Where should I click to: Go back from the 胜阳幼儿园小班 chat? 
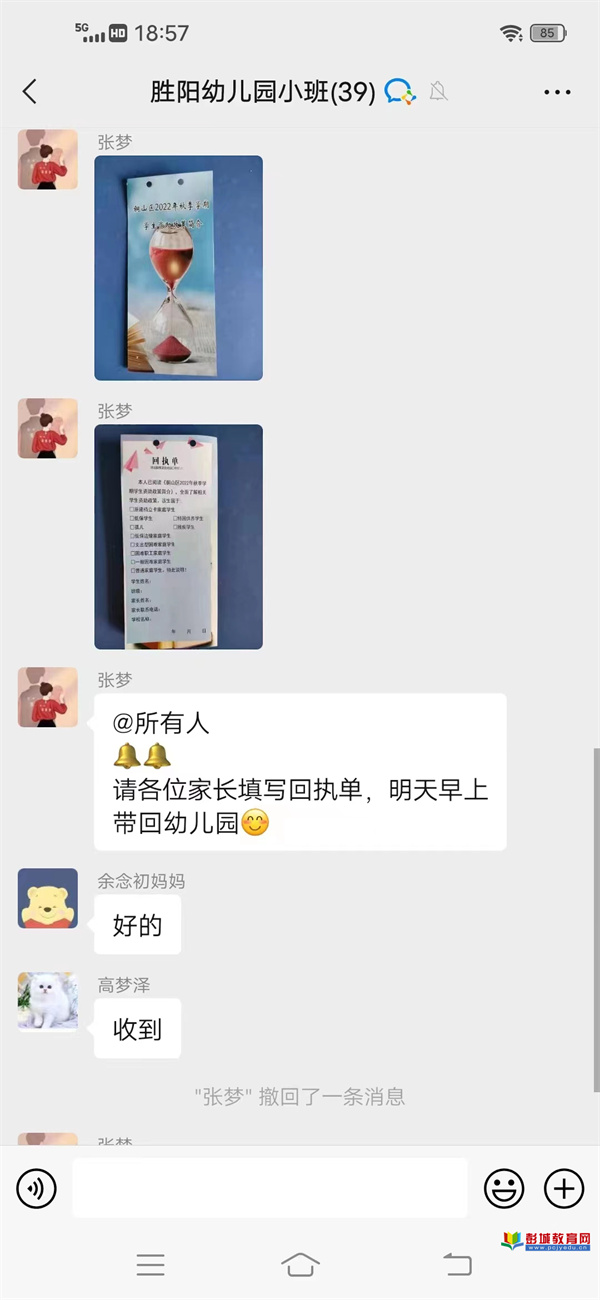coord(29,92)
